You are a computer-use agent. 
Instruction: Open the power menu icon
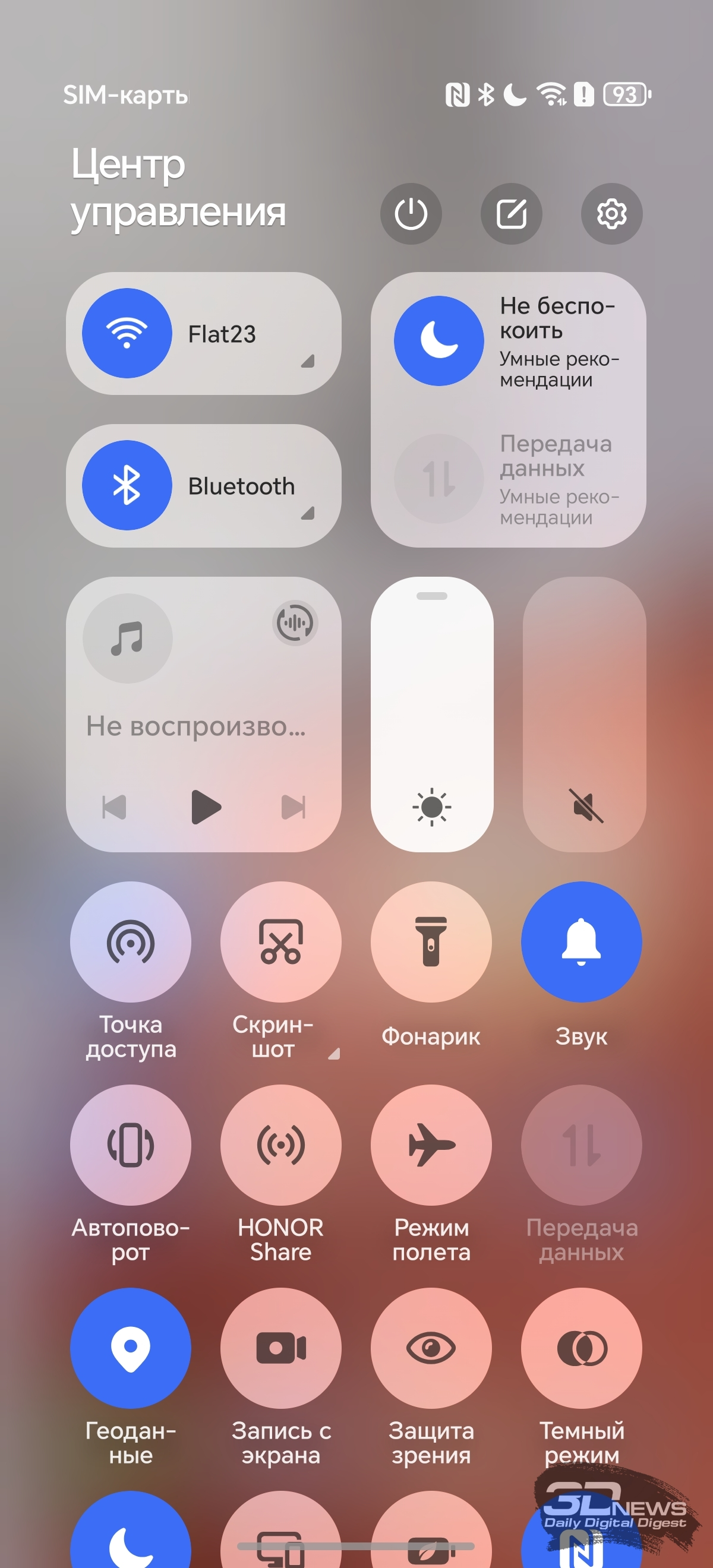411,214
